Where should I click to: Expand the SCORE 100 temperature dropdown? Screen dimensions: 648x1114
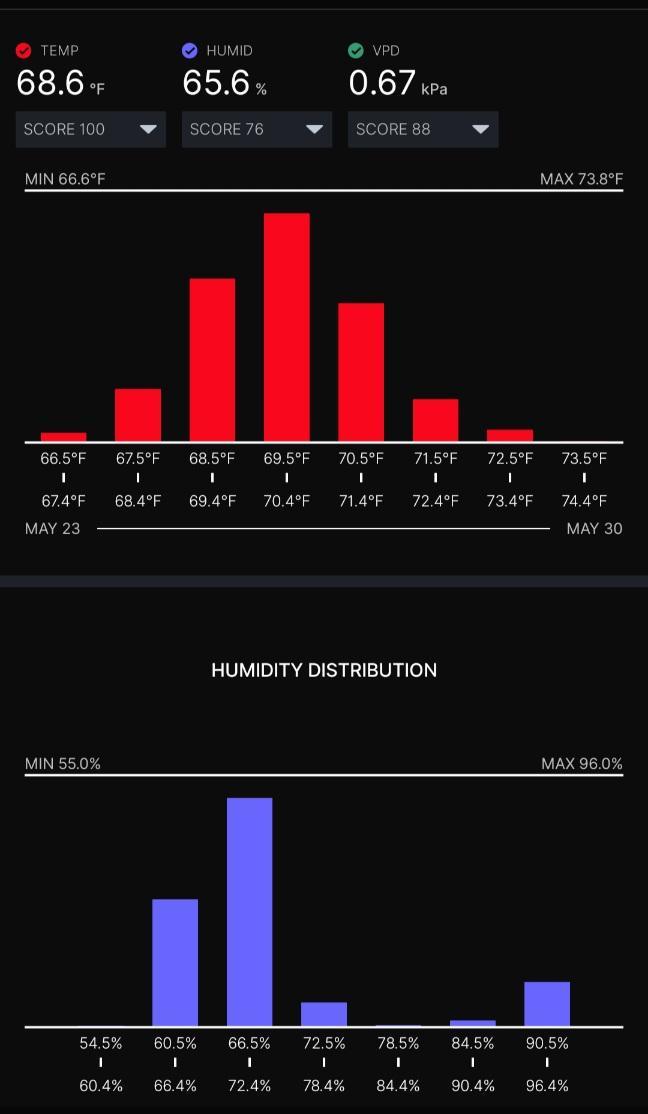click(x=91, y=129)
